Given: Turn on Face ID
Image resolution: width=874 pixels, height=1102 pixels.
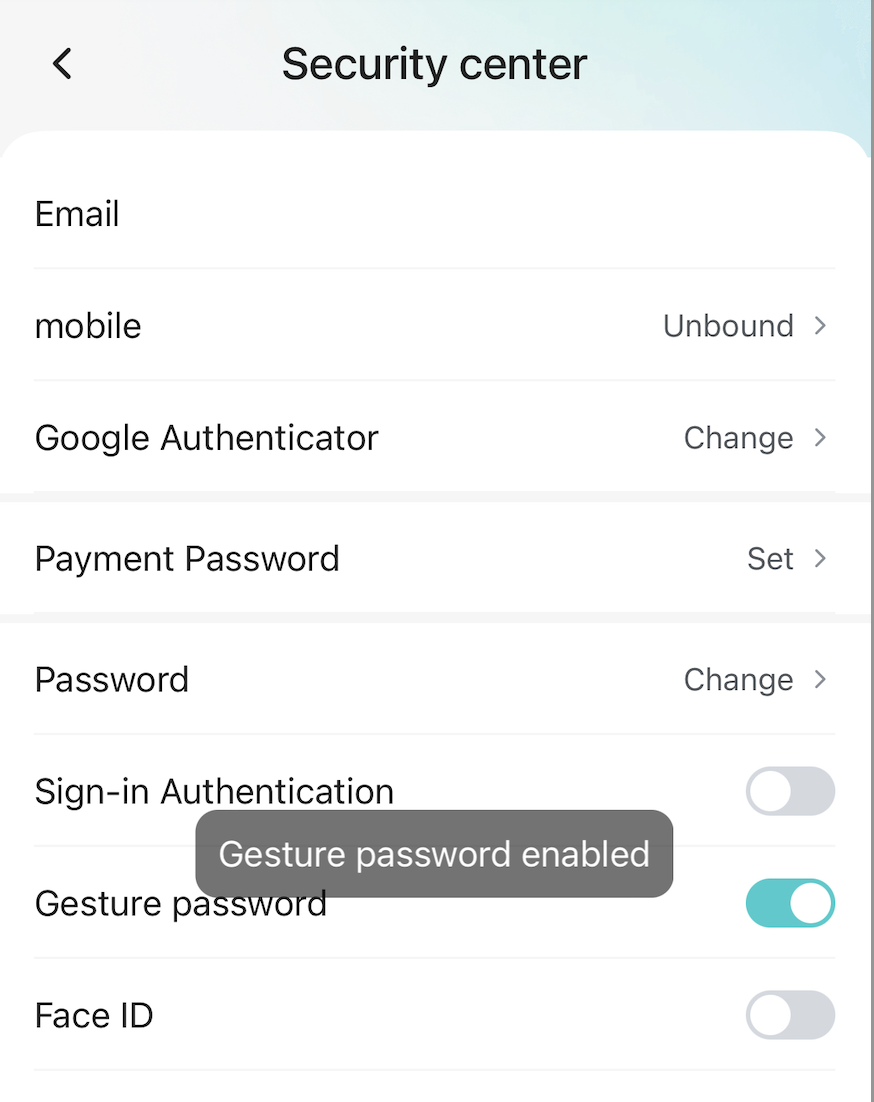Looking at the screenshot, I should pos(790,1015).
